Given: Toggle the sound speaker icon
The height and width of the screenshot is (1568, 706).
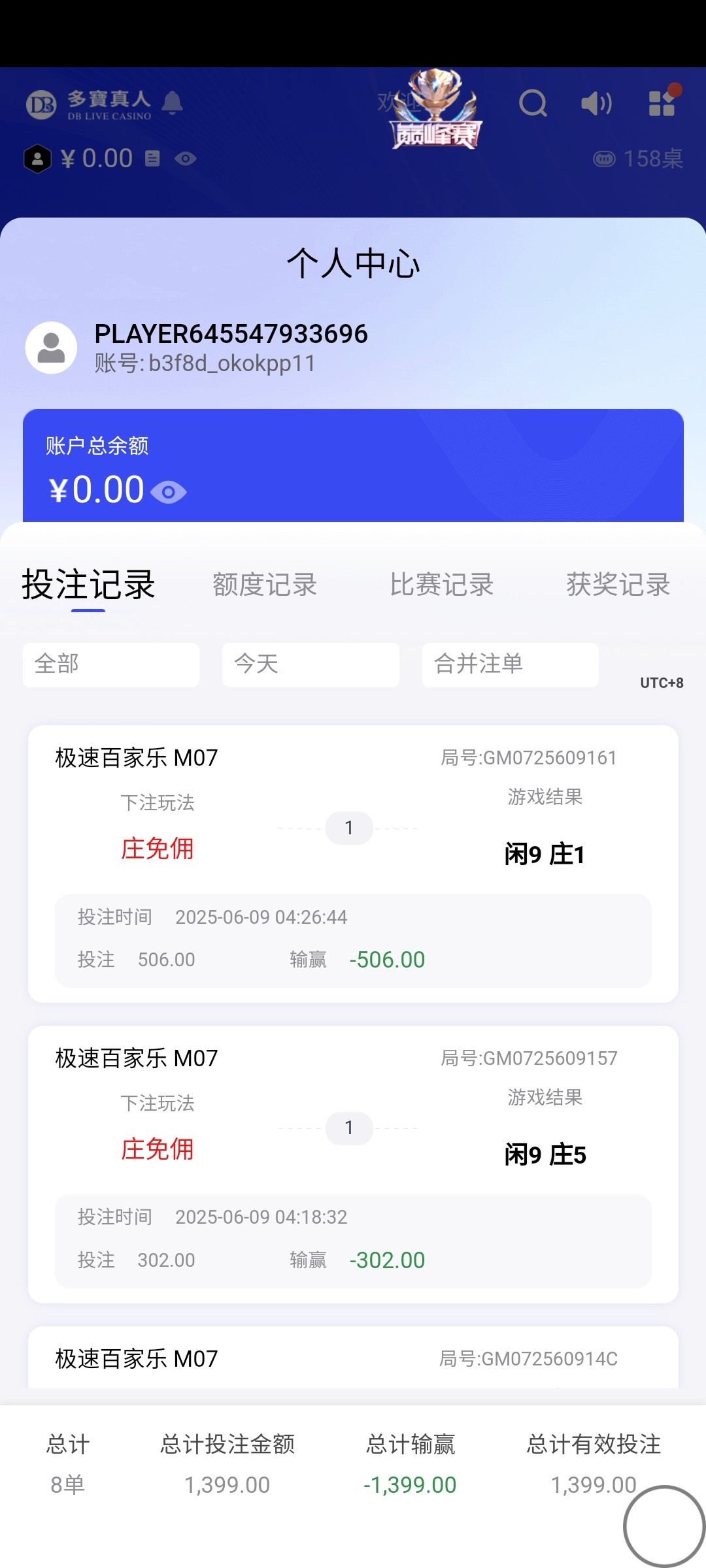Looking at the screenshot, I should point(596,103).
